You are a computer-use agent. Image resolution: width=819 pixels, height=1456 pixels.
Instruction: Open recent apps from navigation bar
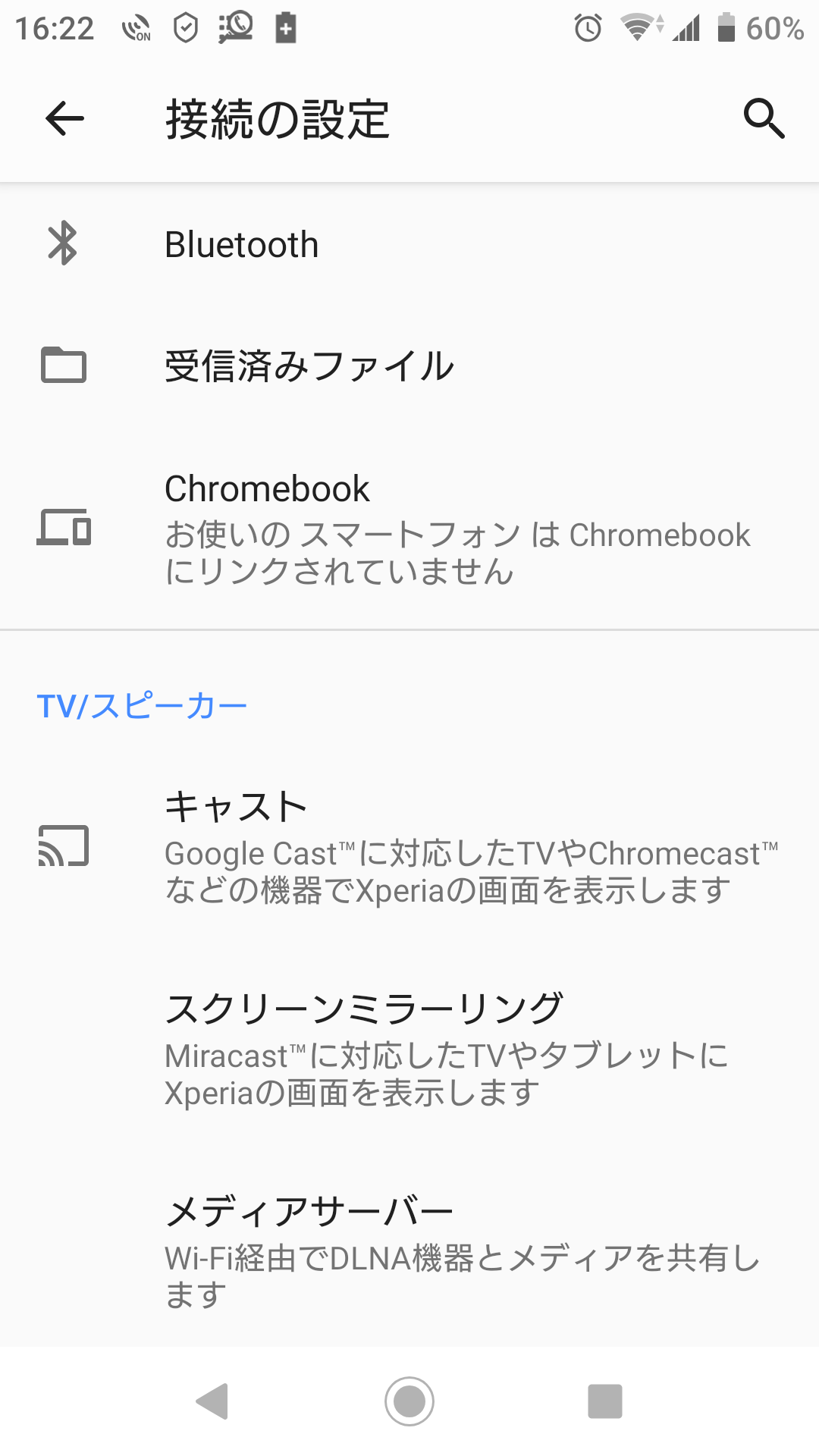pyautogui.click(x=605, y=1401)
